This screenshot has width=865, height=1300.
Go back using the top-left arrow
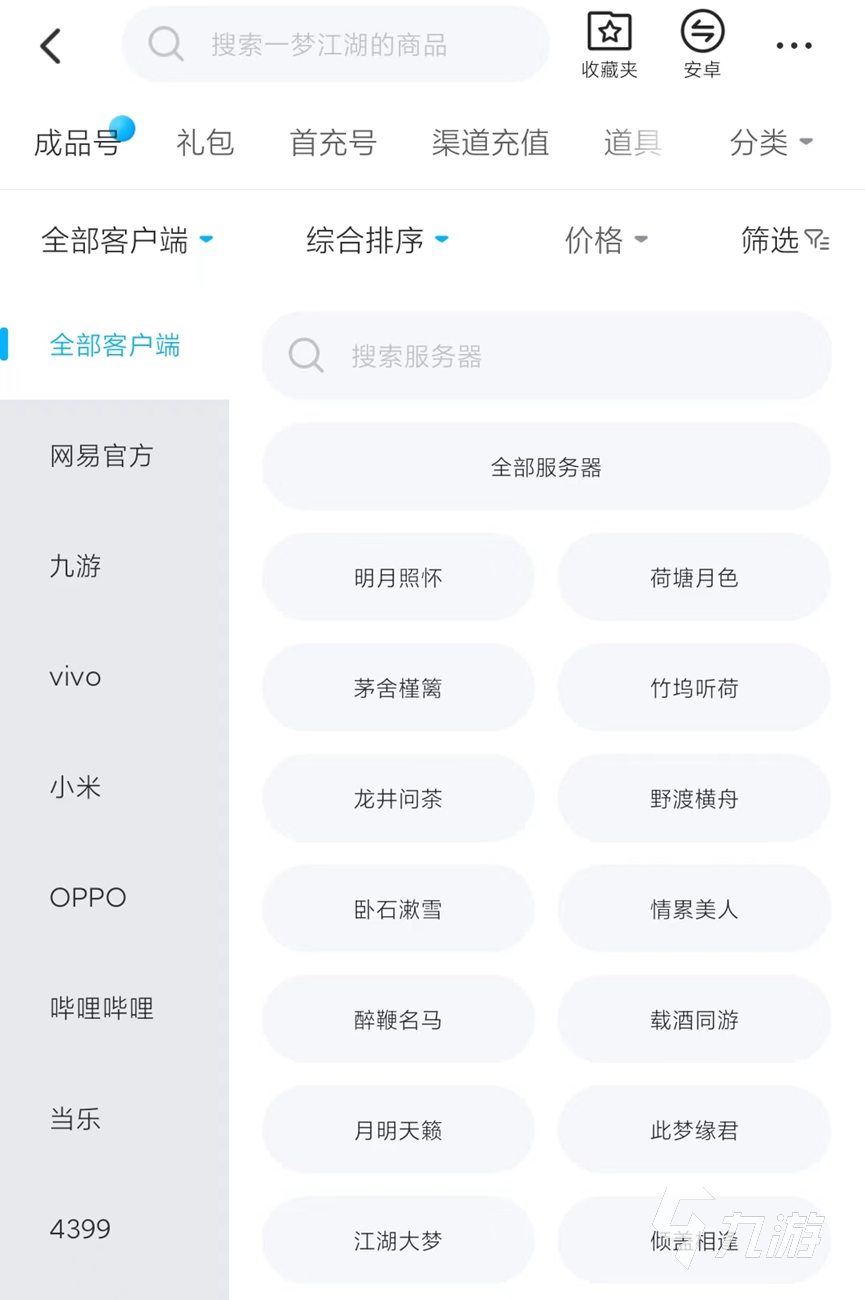(x=51, y=46)
